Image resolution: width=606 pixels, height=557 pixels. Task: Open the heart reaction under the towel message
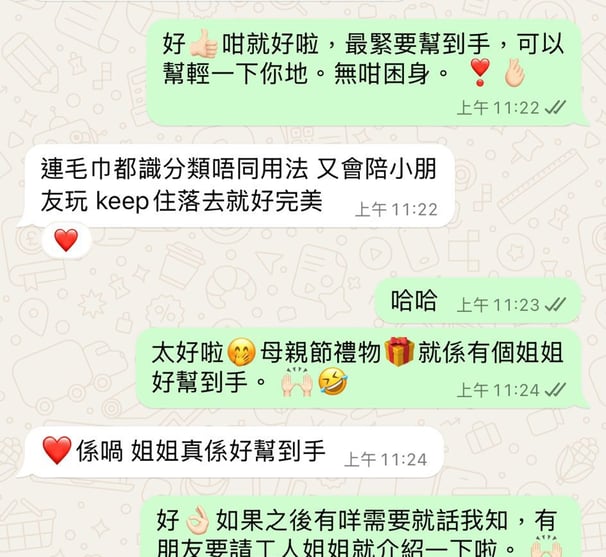click(x=65, y=240)
